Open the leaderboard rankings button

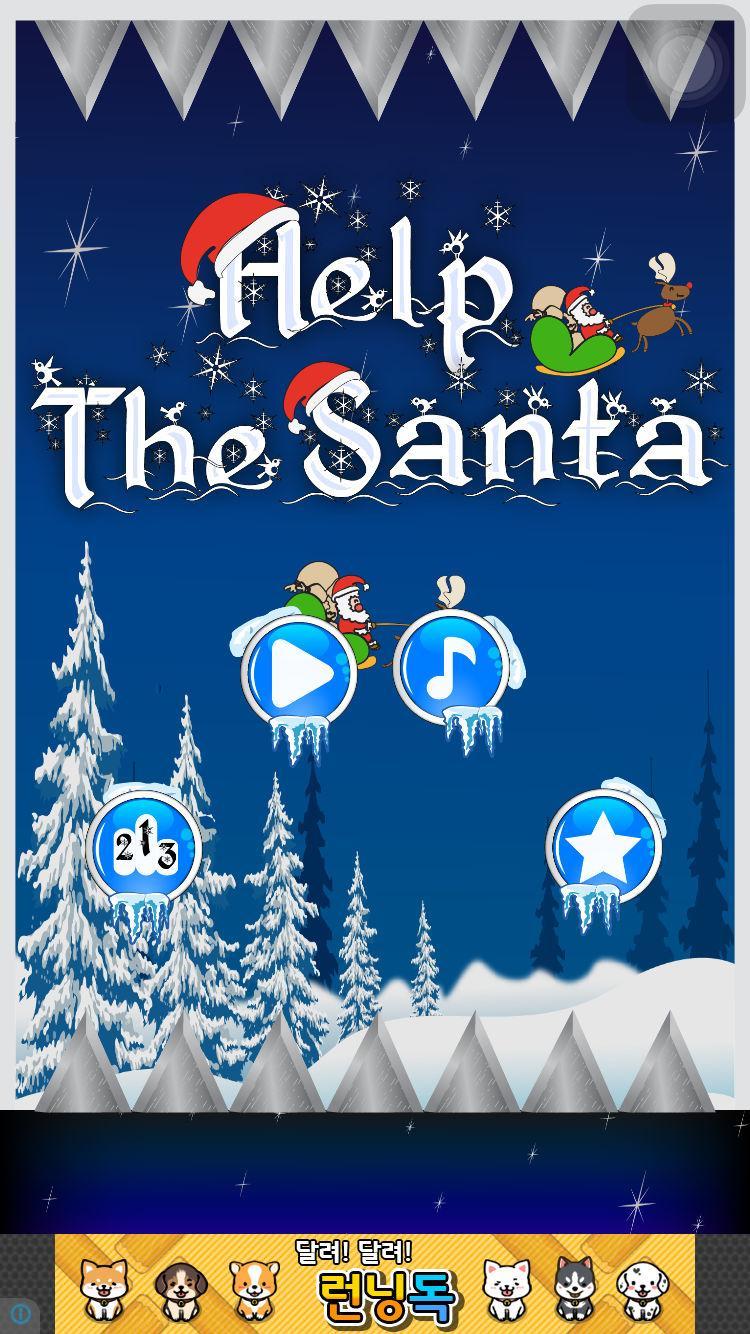[145, 848]
